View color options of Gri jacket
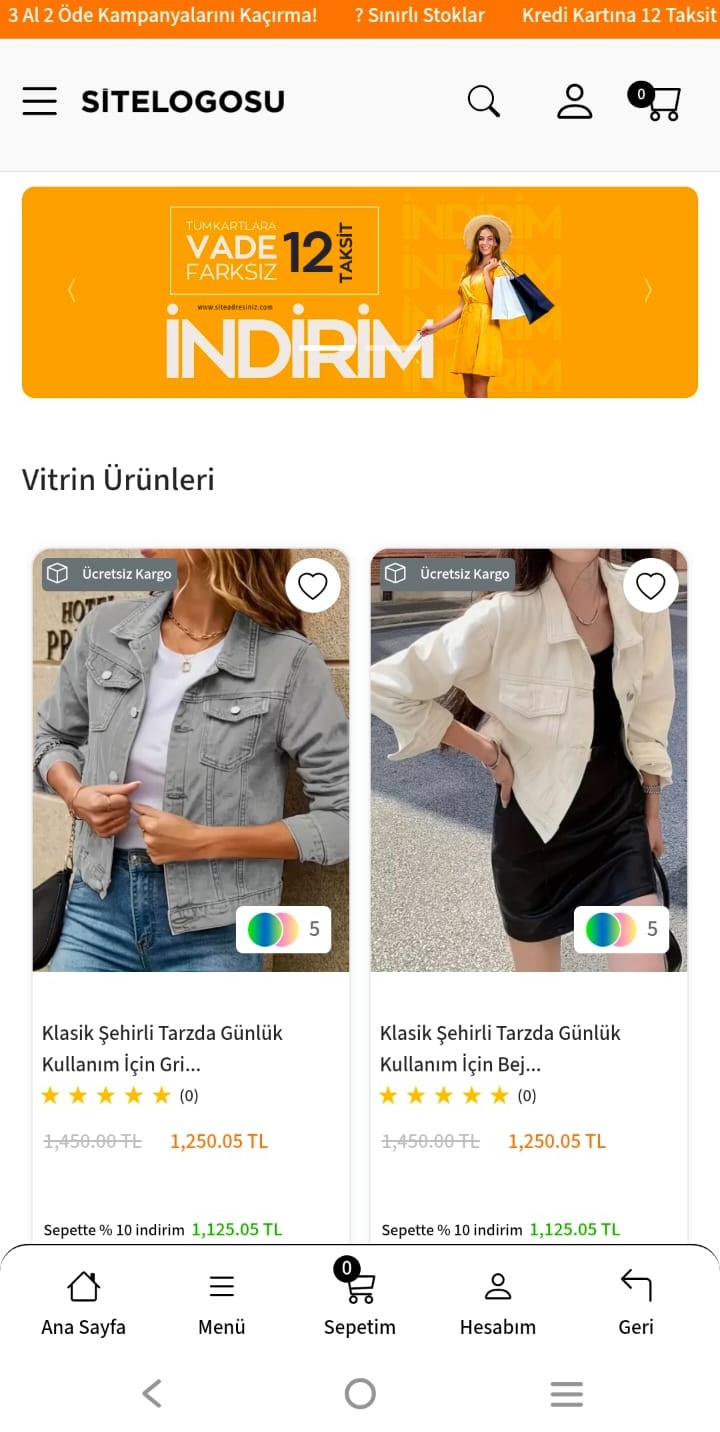Screen dimensions: 720x1432 pos(283,930)
